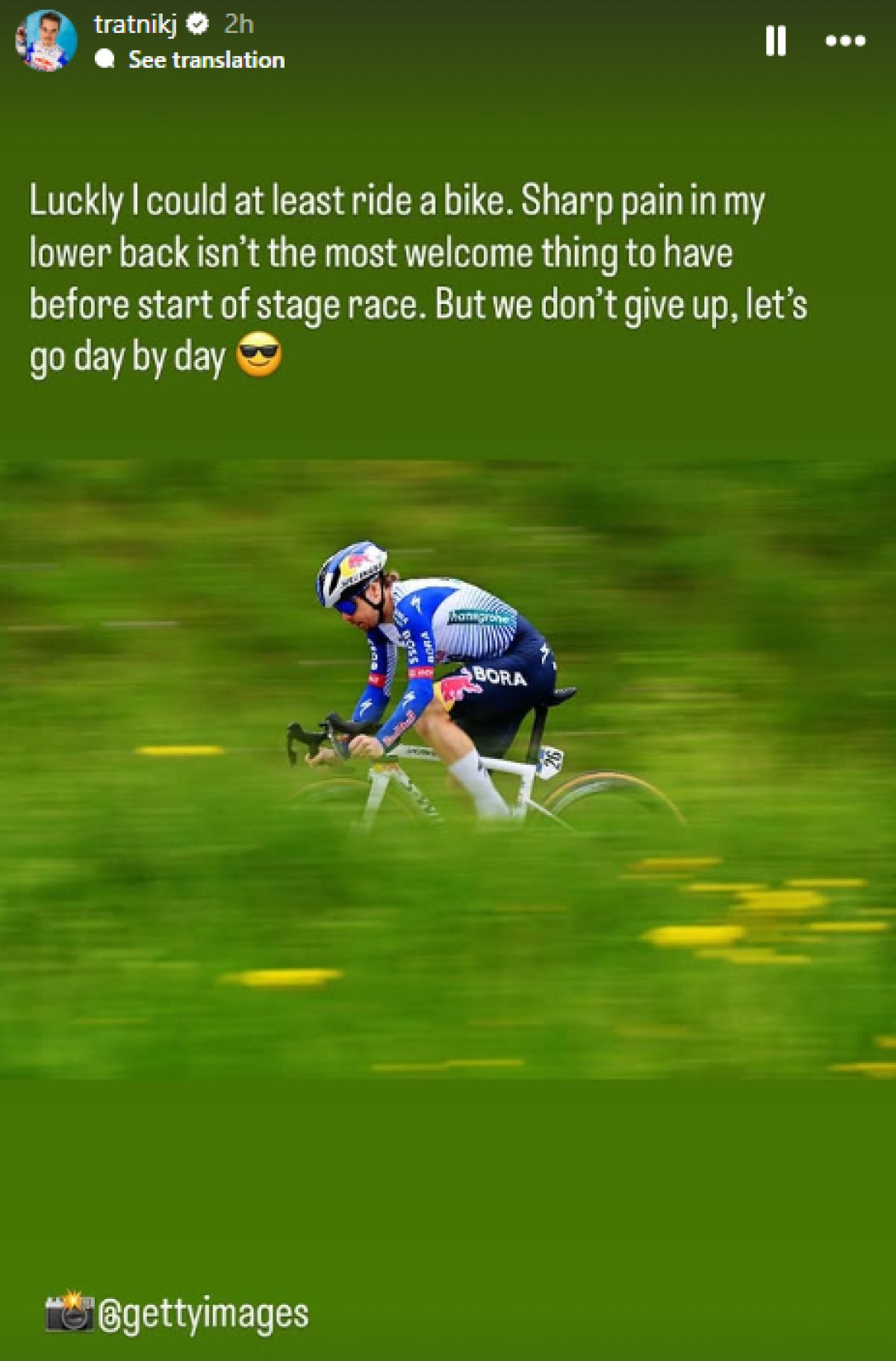Tap See translation
Image resolution: width=896 pixels, height=1361 pixels.
coord(206,60)
